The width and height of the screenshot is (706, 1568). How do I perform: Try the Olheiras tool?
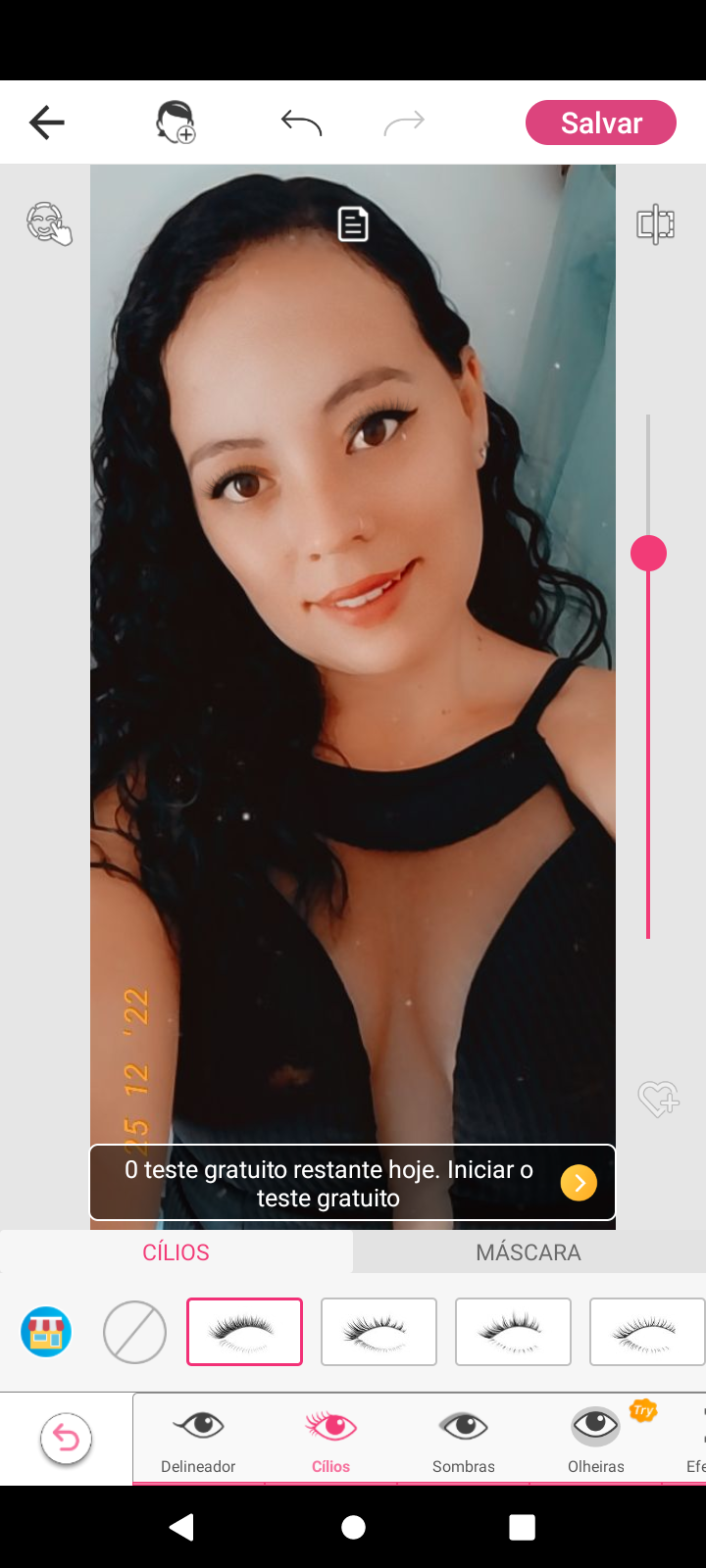point(596,1439)
